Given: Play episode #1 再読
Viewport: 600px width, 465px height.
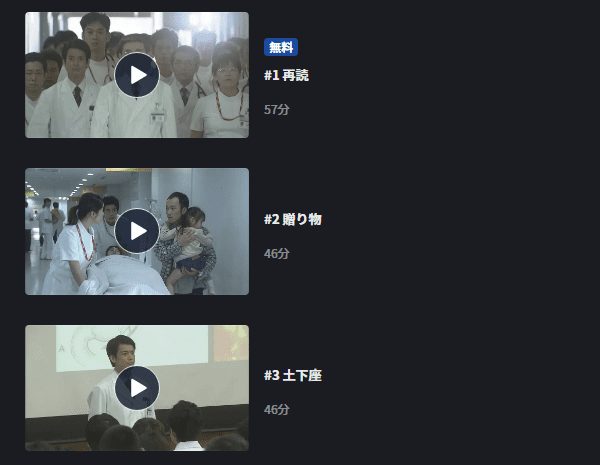Looking at the screenshot, I should 137,75.
